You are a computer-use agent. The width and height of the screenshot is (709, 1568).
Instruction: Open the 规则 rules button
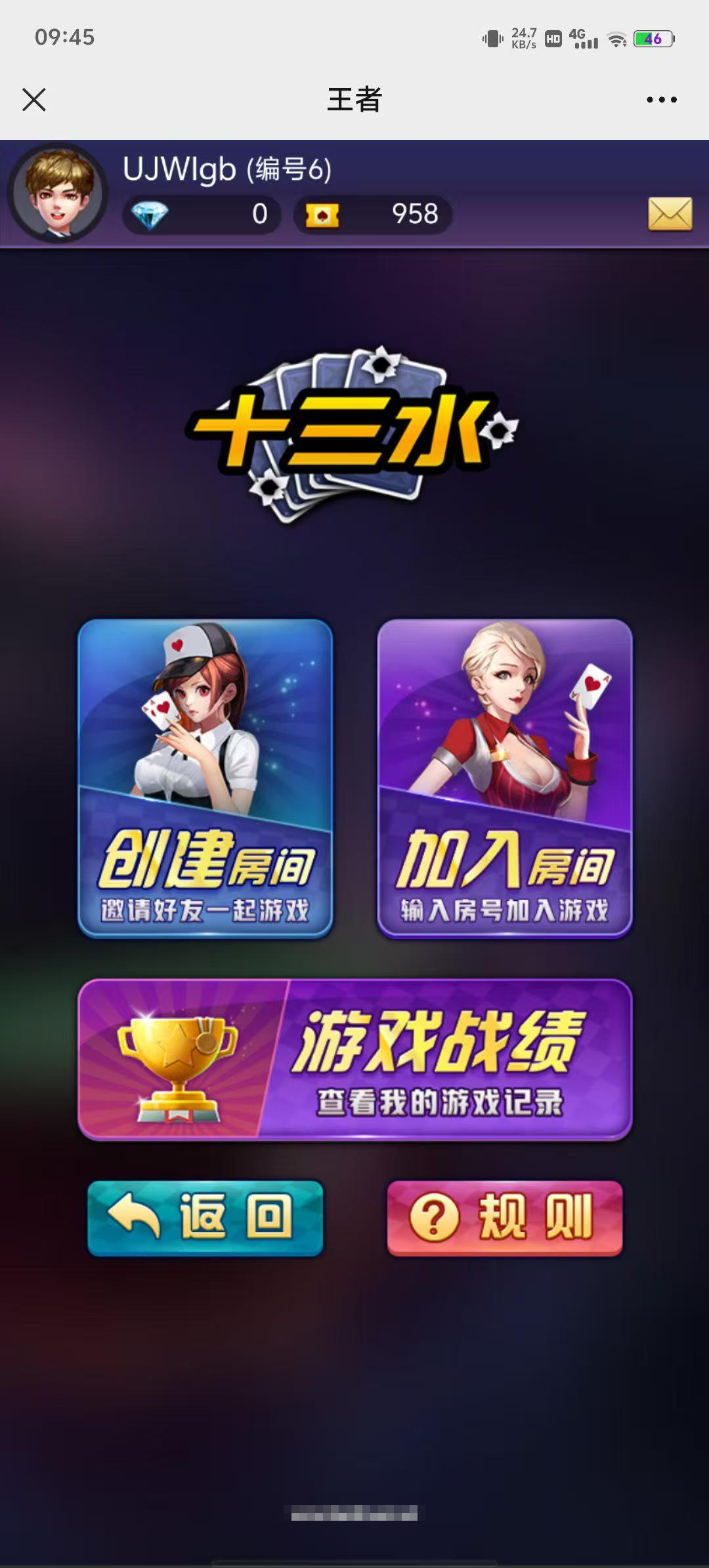click(504, 1218)
